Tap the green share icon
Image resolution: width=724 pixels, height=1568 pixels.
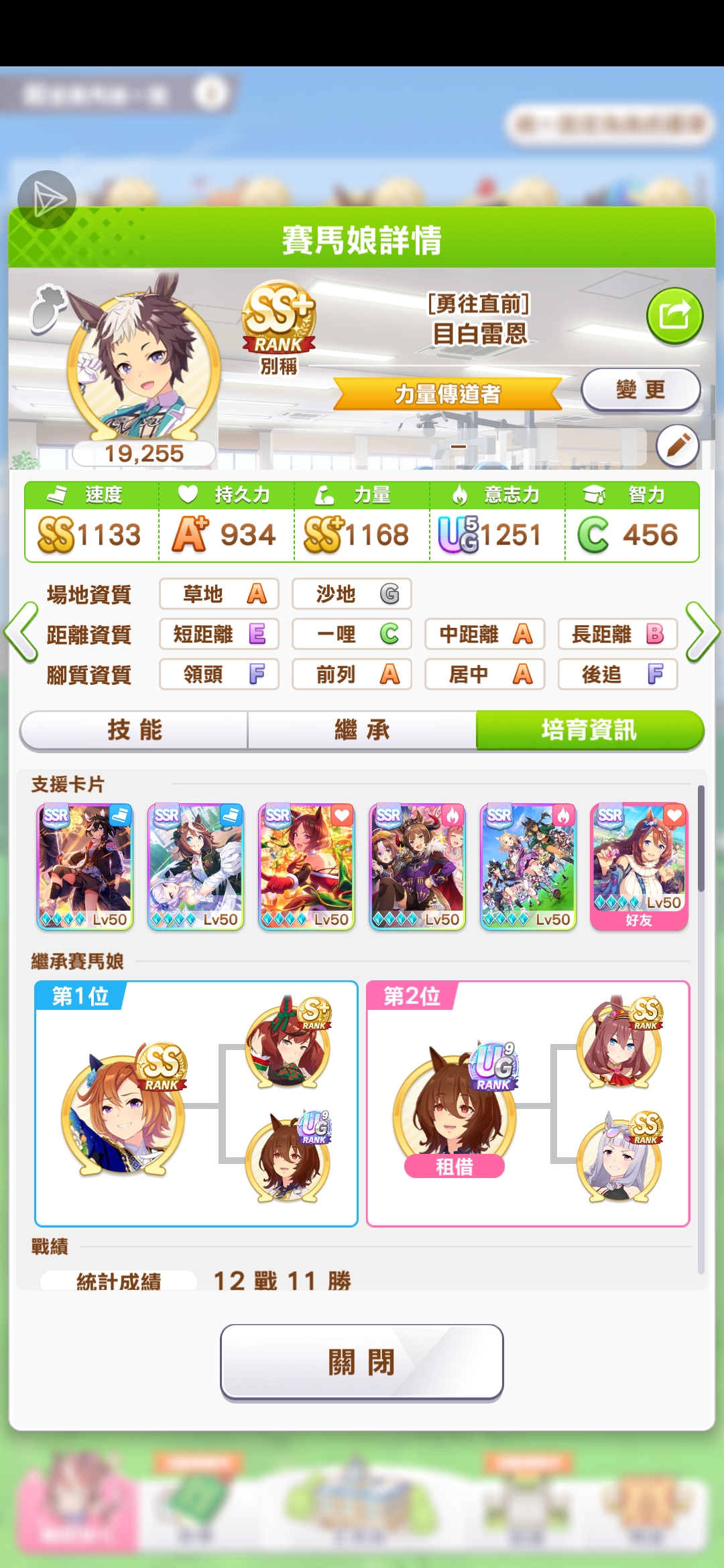[x=674, y=316]
